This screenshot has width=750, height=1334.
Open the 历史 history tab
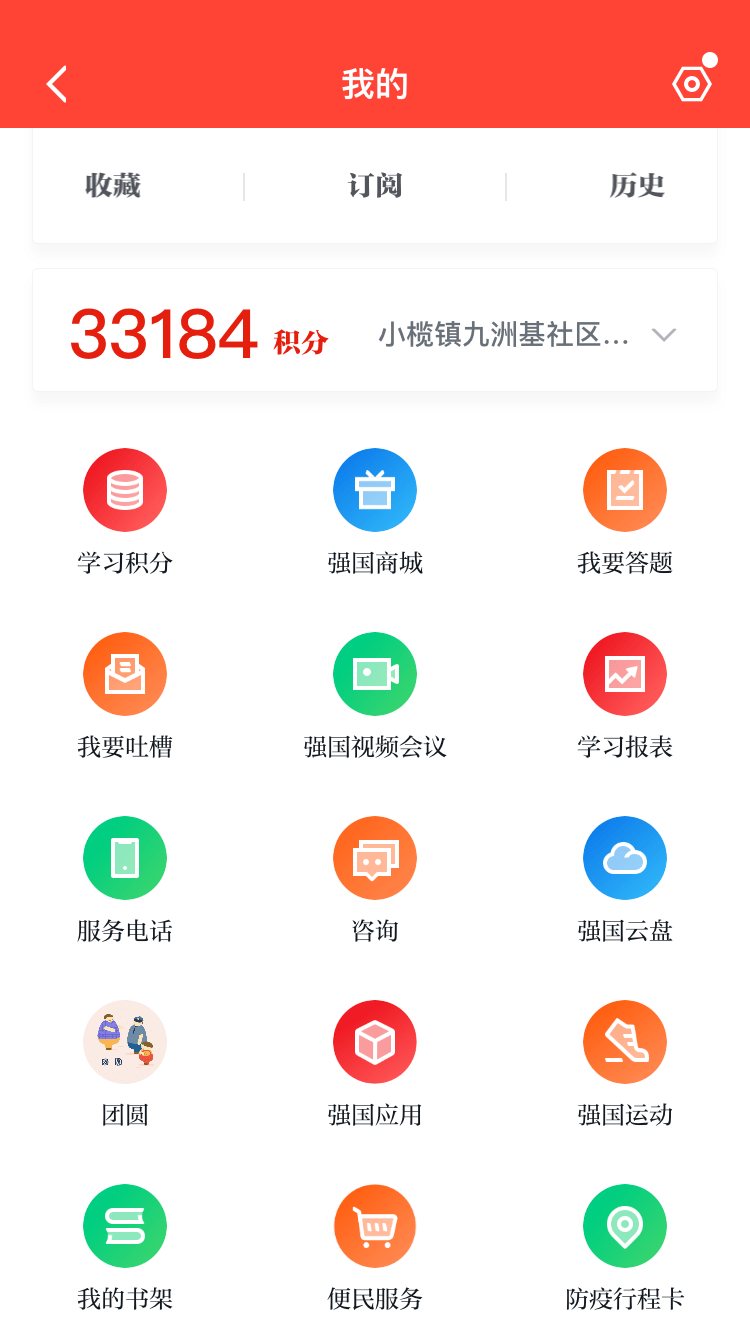point(638,186)
